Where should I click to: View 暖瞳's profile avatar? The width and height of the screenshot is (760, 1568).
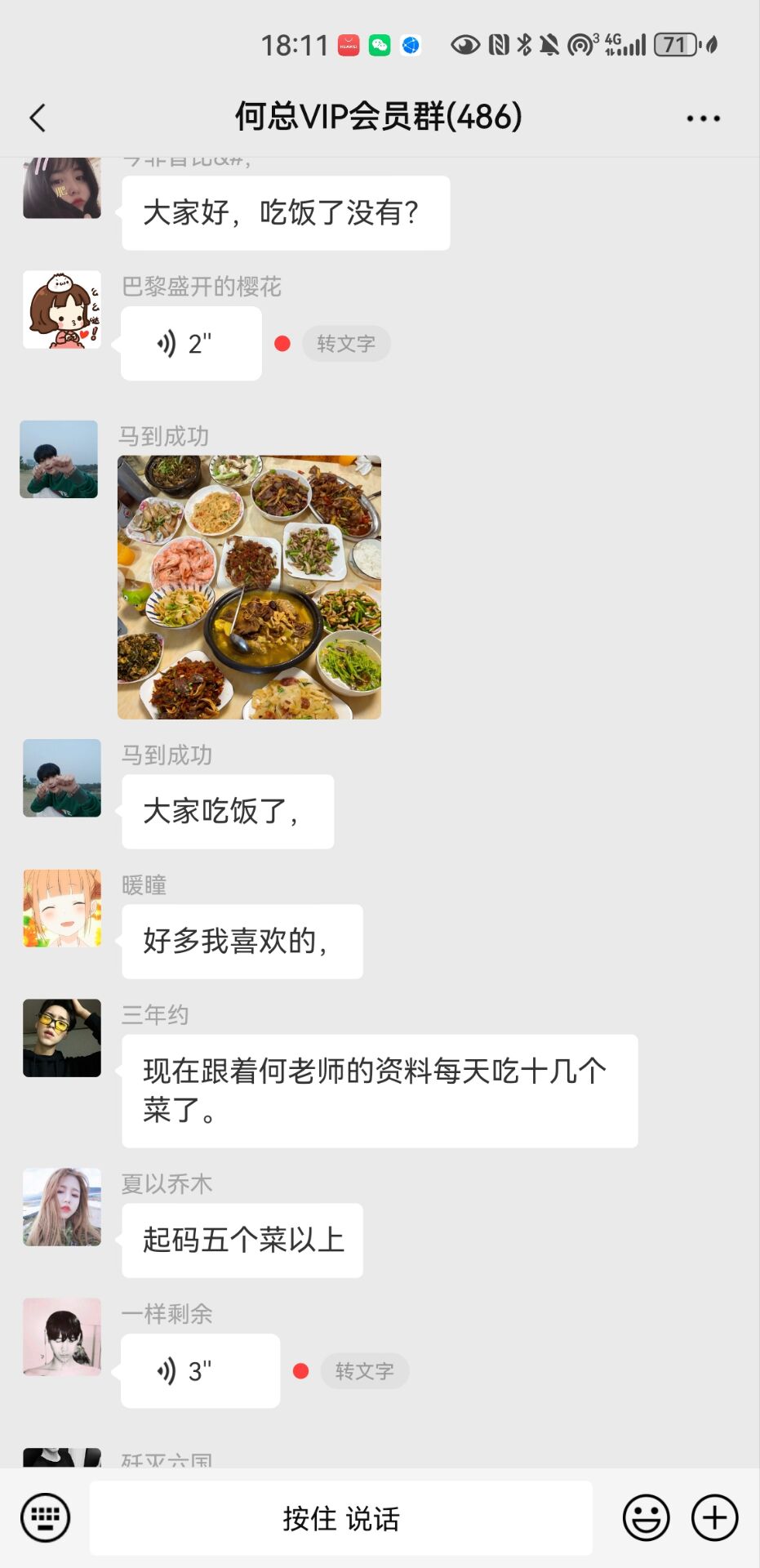point(62,908)
